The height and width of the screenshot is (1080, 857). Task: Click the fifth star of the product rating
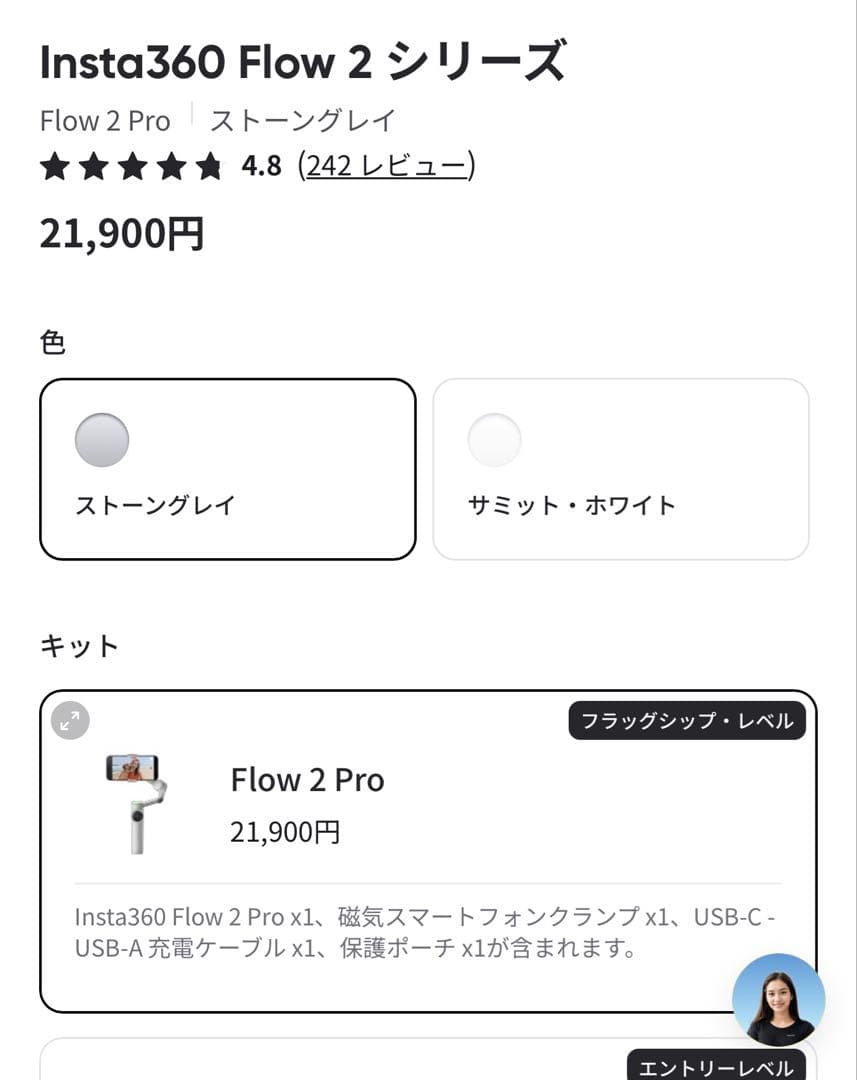tap(208, 168)
